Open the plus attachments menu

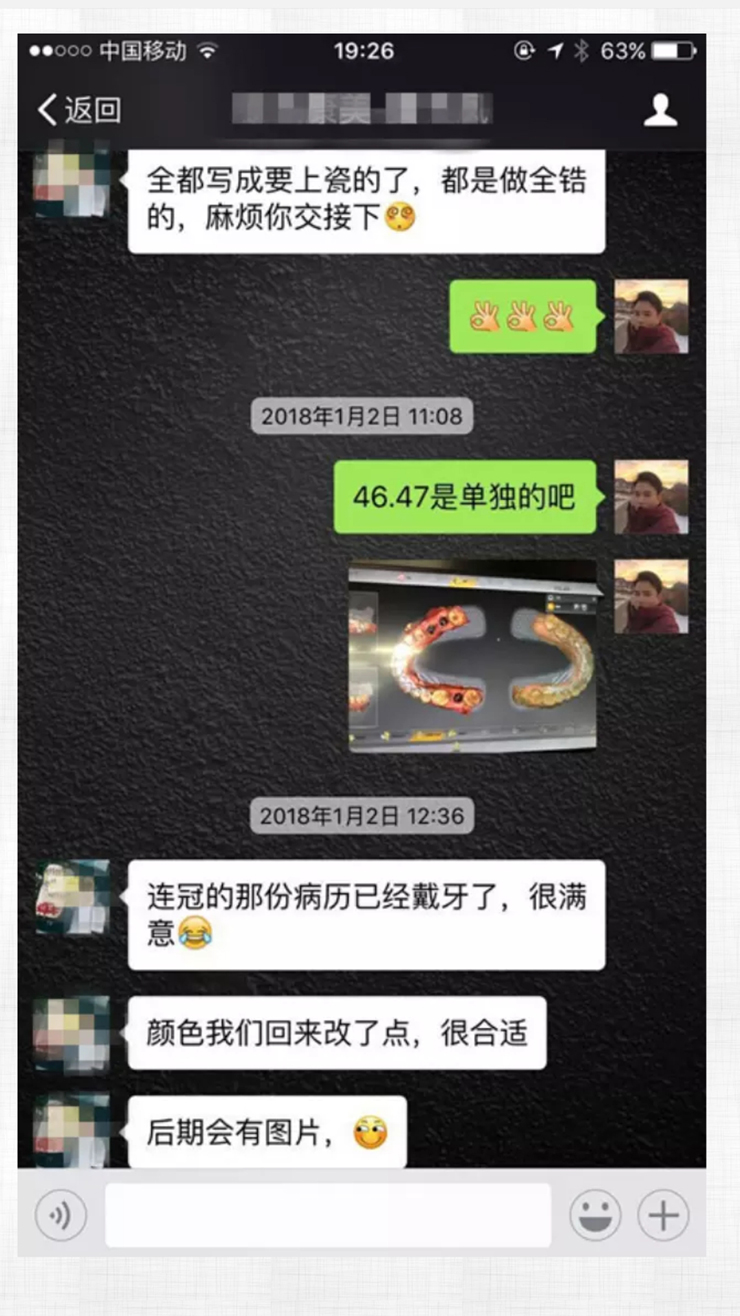point(663,1215)
